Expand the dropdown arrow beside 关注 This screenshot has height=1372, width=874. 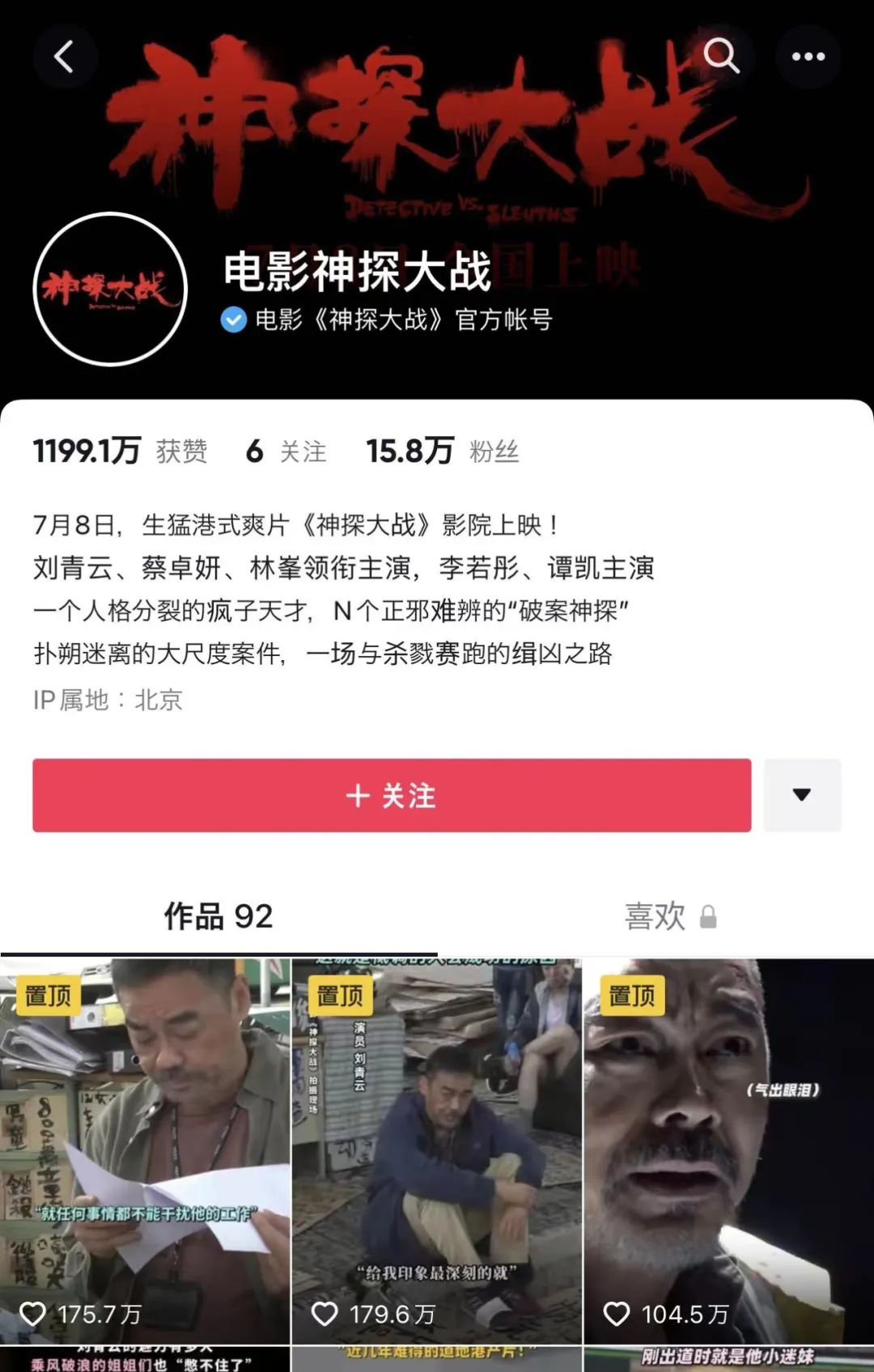tap(802, 795)
